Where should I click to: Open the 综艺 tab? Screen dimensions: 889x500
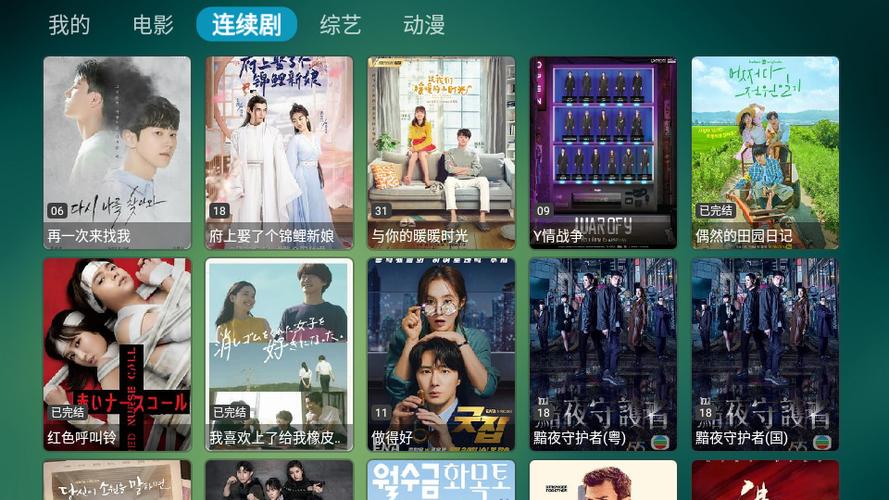pyautogui.click(x=340, y=25)
